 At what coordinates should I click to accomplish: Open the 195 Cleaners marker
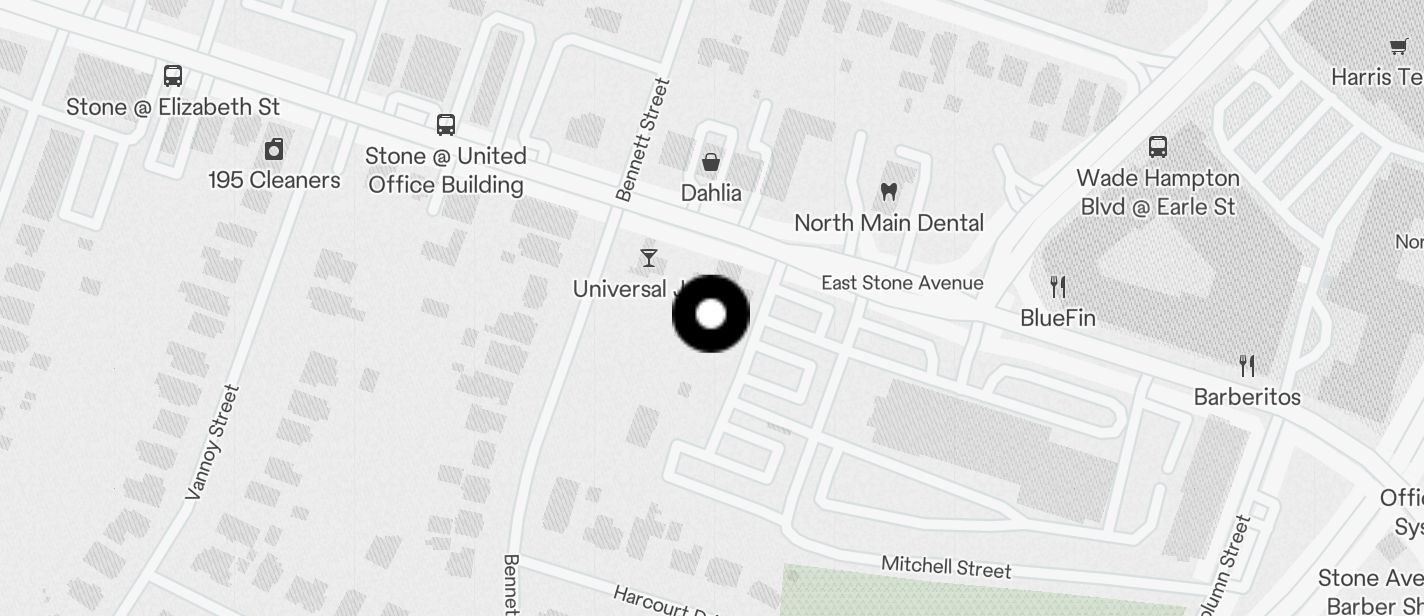(x=274, y=150)
